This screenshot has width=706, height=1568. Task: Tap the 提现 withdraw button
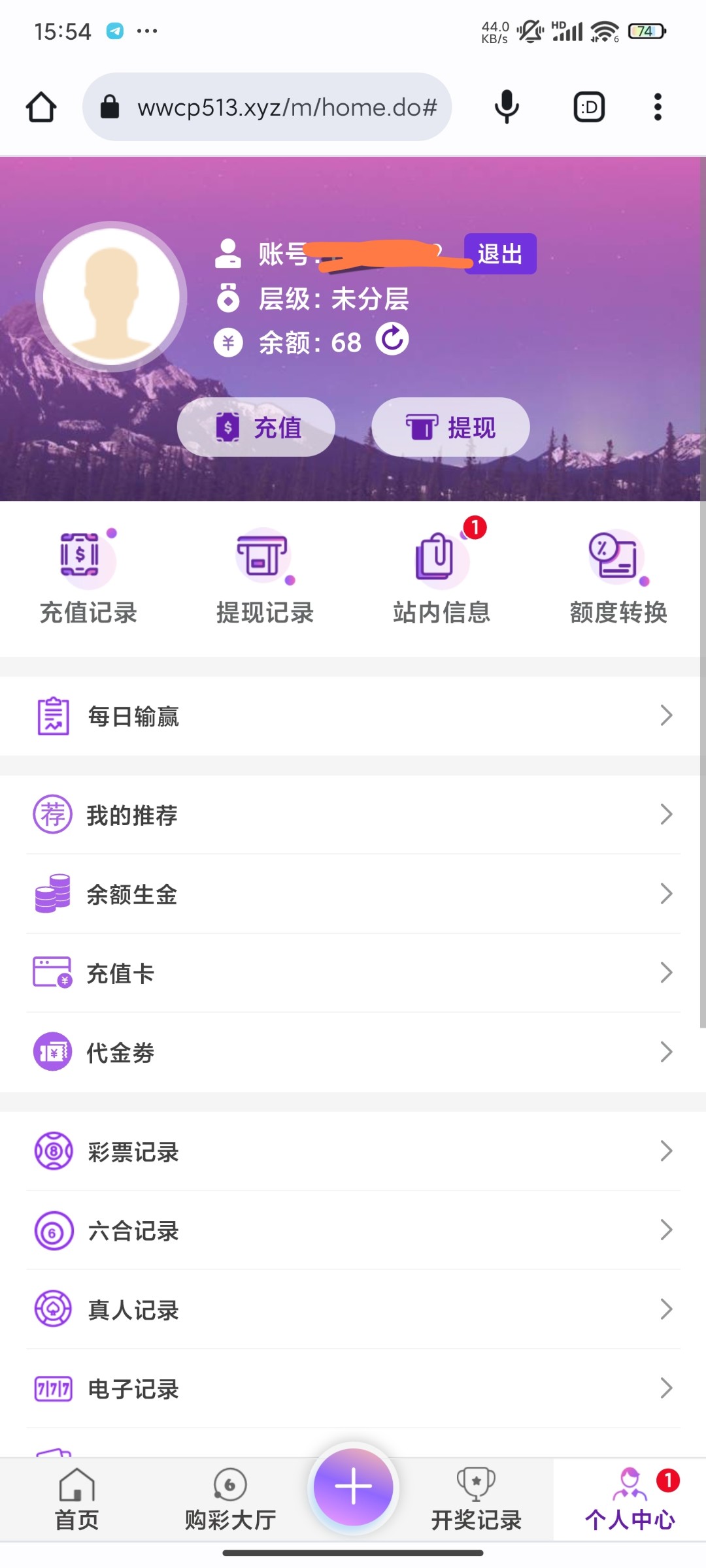click(x=450, y=427)
